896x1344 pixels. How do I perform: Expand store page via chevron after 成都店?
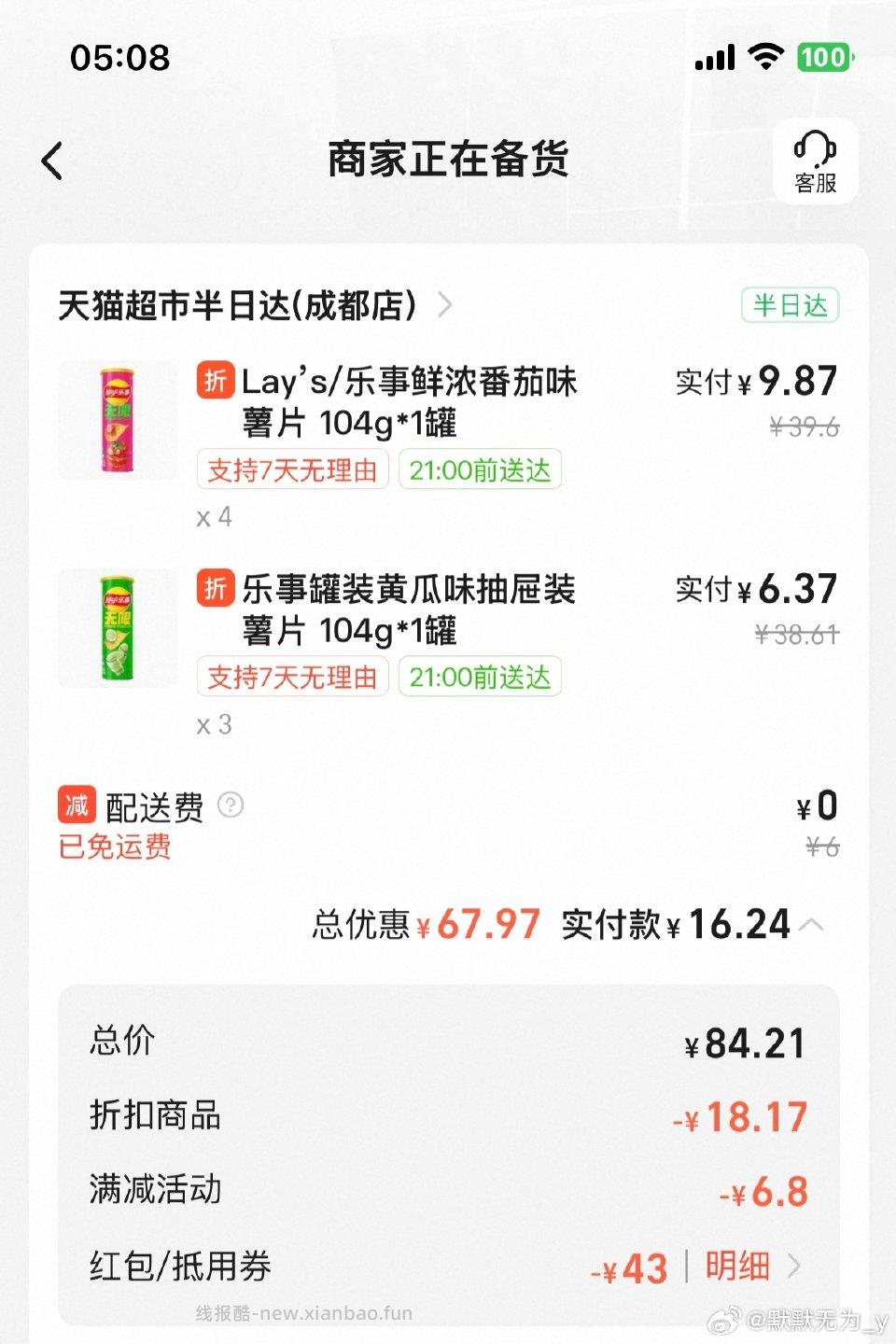point(446,305)
